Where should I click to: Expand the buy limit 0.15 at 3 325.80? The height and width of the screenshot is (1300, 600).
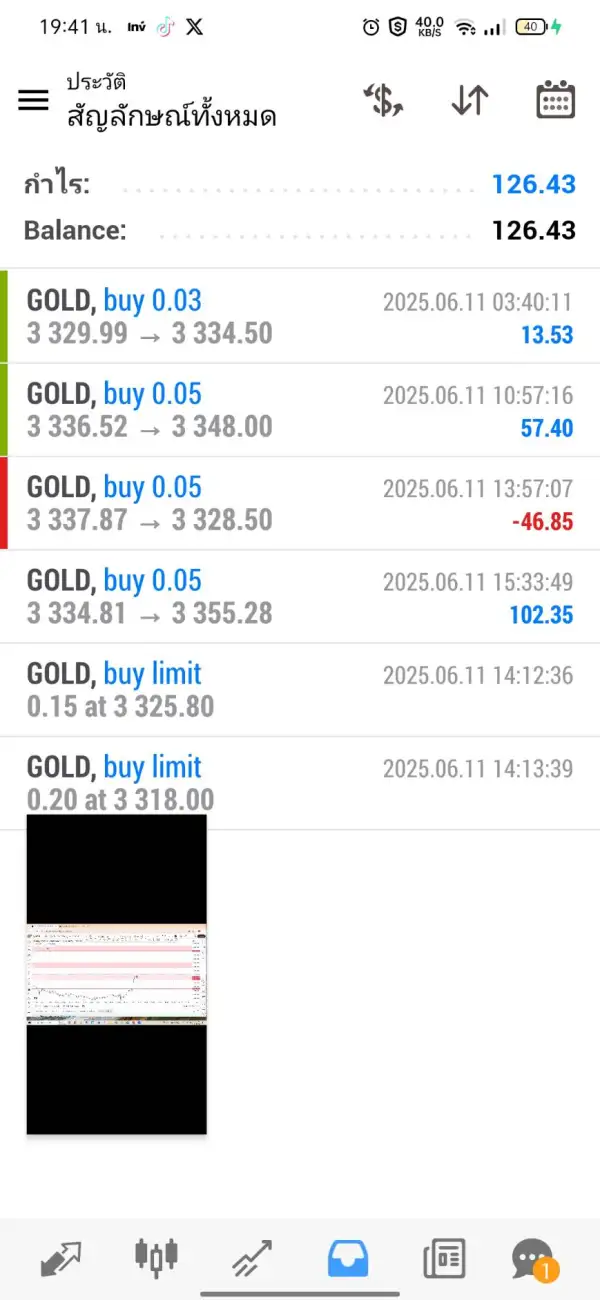coord(300,690)
